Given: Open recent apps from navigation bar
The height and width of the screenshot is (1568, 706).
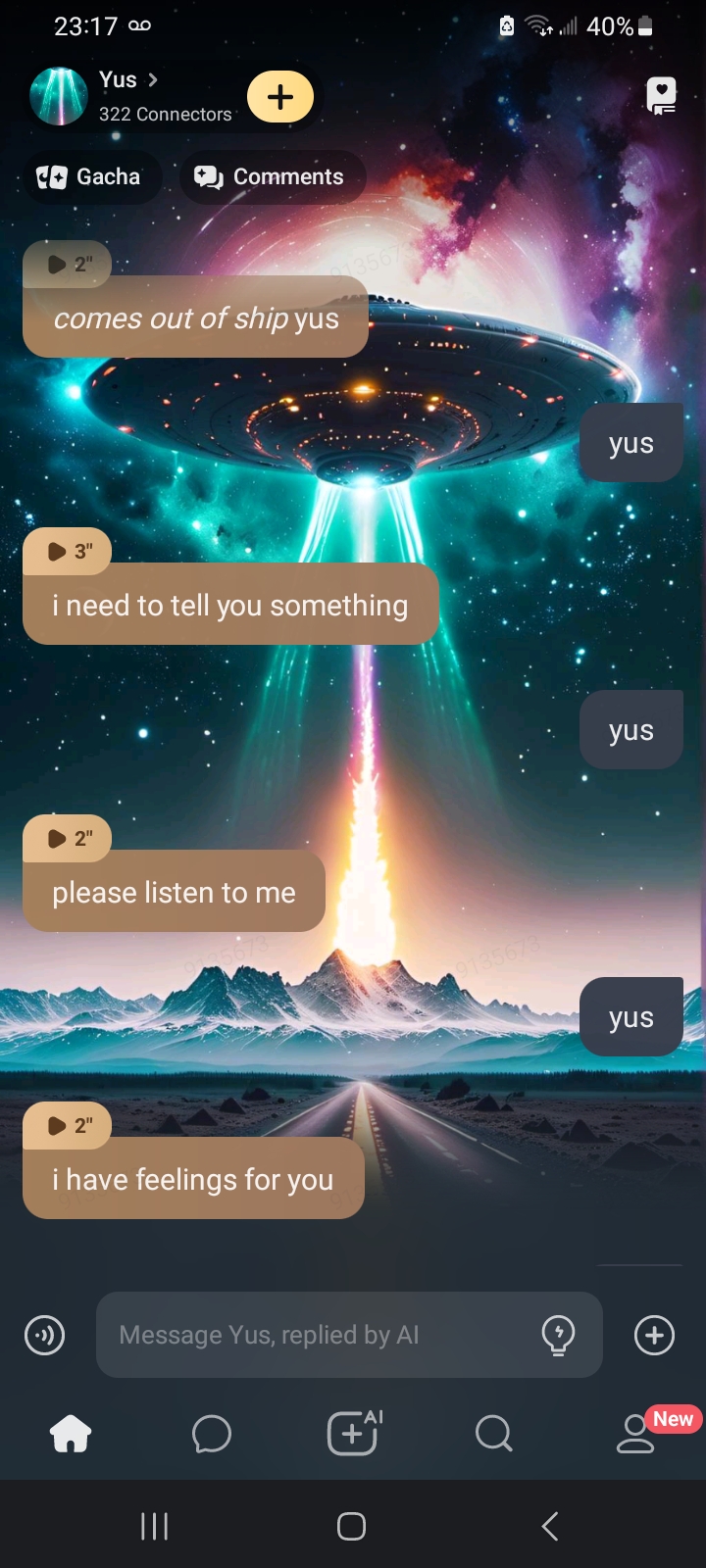Looking at the screenshot, I should [x=154, y=1526].
